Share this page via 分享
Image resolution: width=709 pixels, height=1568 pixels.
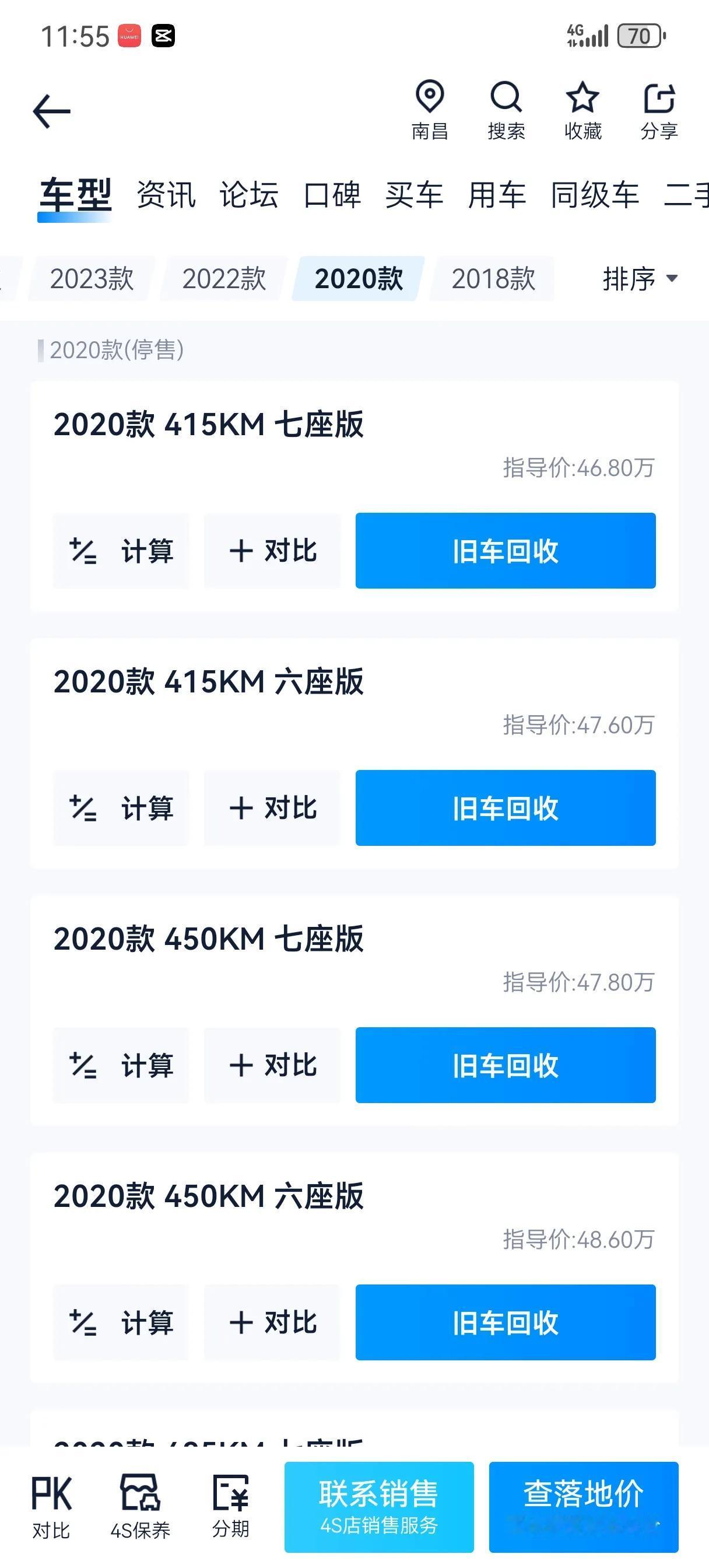pos(659,110)
